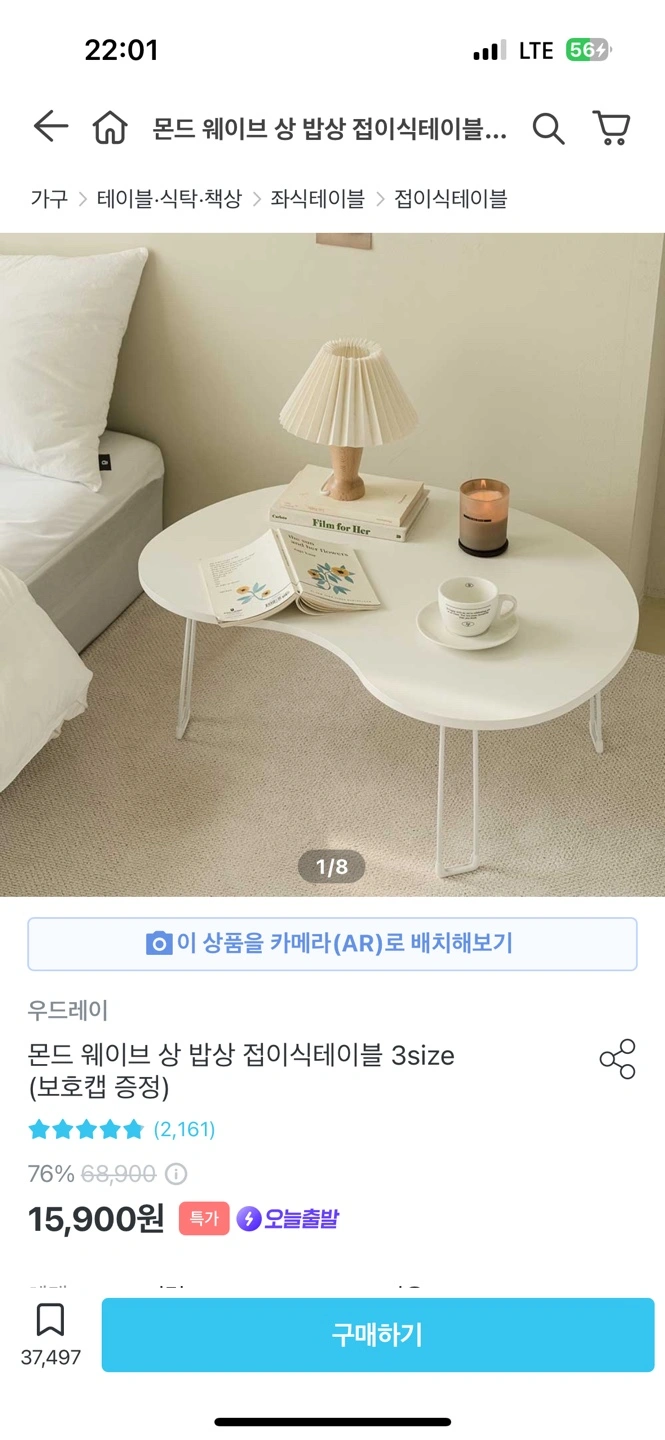
Task: Open the product photo of the table
Action: 332,565
